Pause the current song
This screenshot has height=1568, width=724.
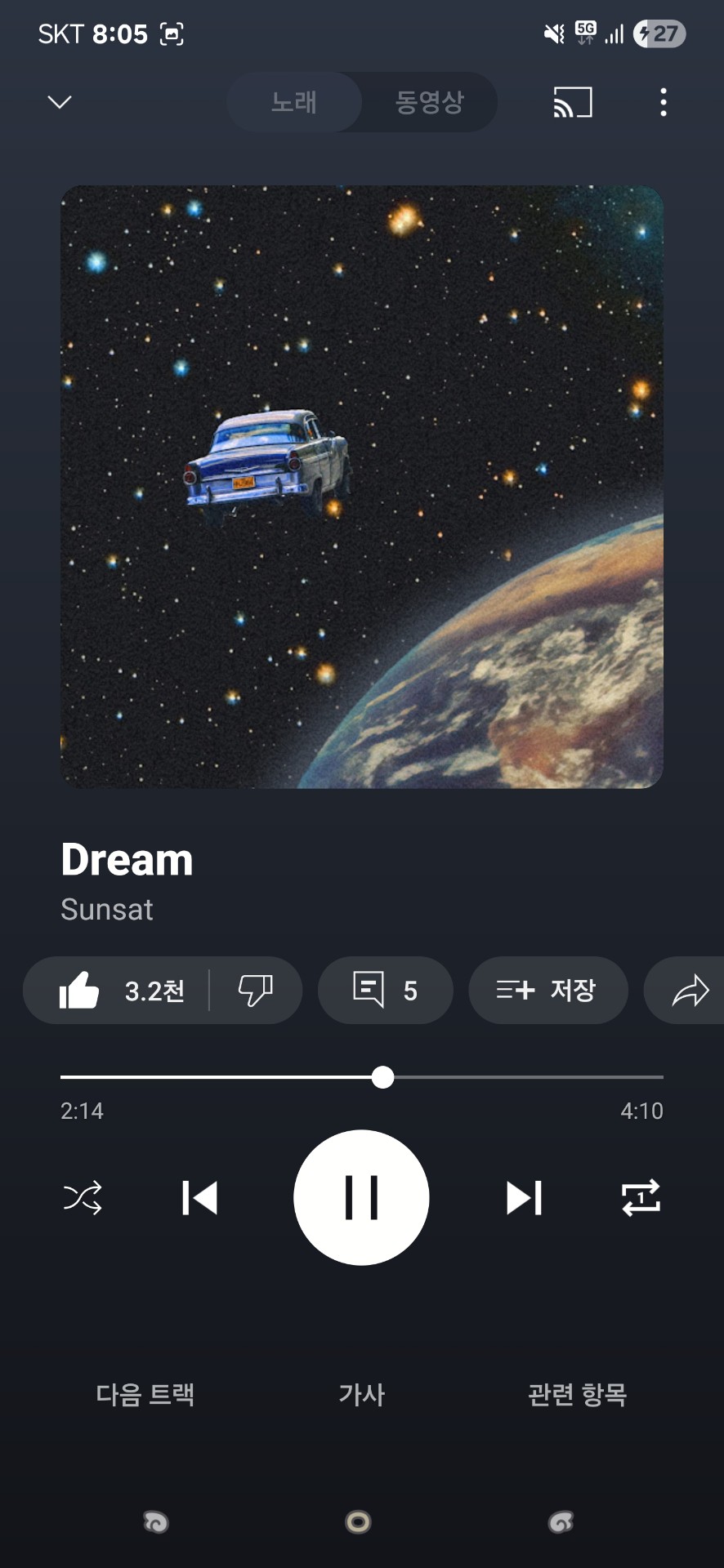361,1198
